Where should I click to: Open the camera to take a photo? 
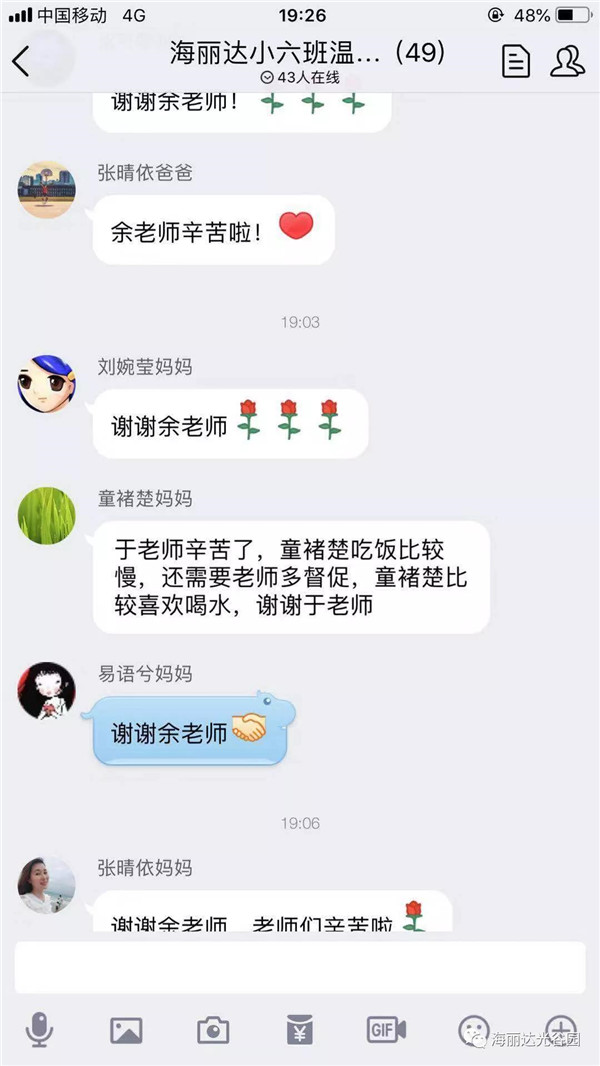coord(213,1030)
